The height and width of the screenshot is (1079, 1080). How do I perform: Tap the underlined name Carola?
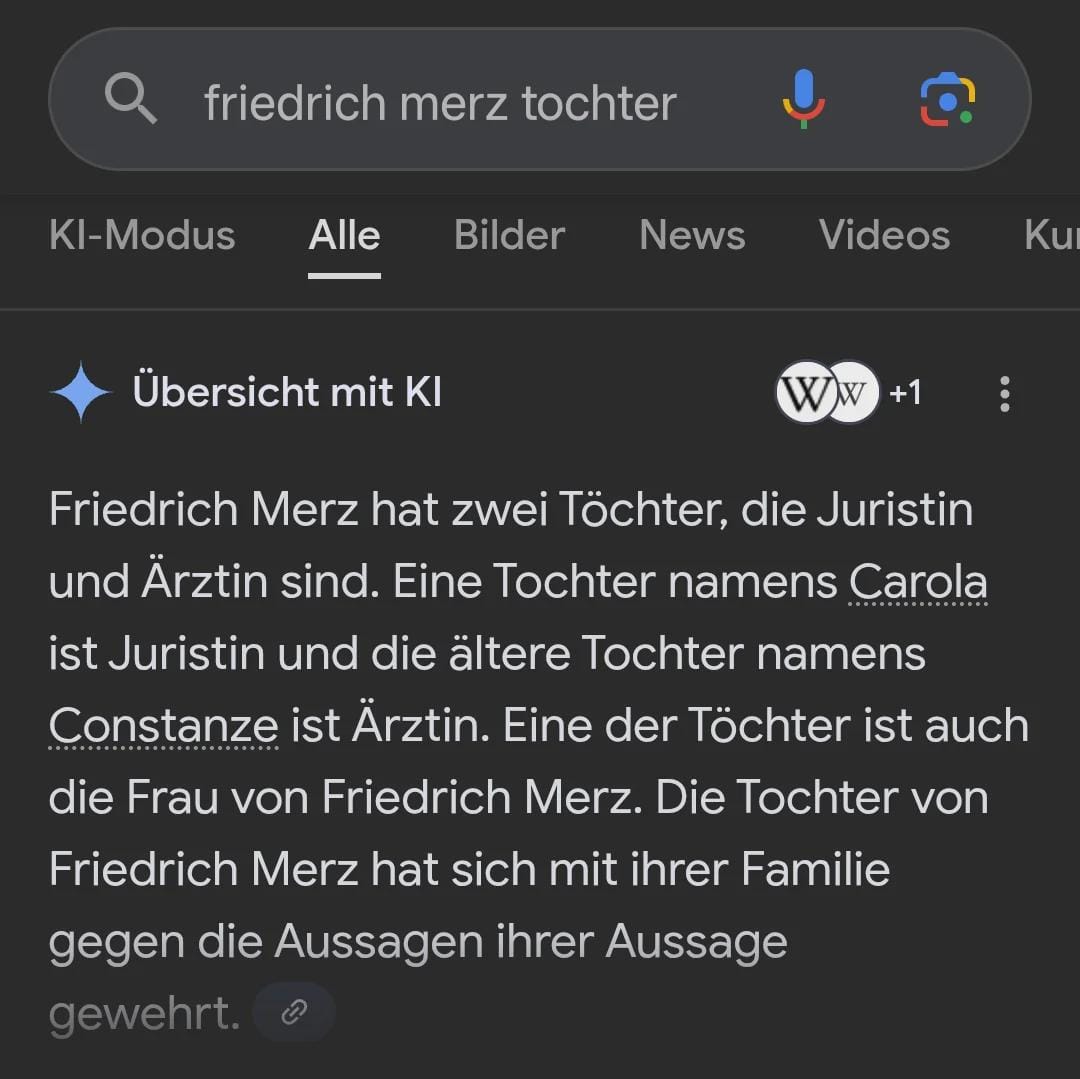pos(918,582)
